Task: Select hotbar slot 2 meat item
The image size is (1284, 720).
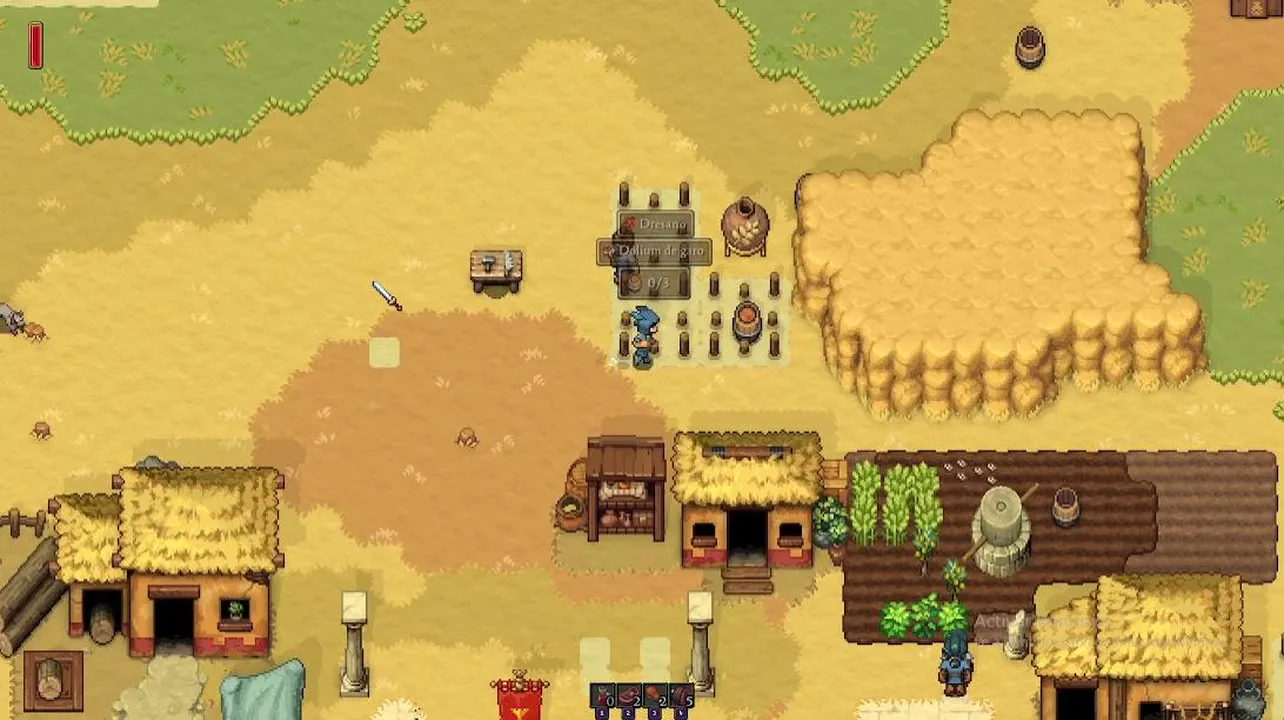Action: (x=628, y=697)
